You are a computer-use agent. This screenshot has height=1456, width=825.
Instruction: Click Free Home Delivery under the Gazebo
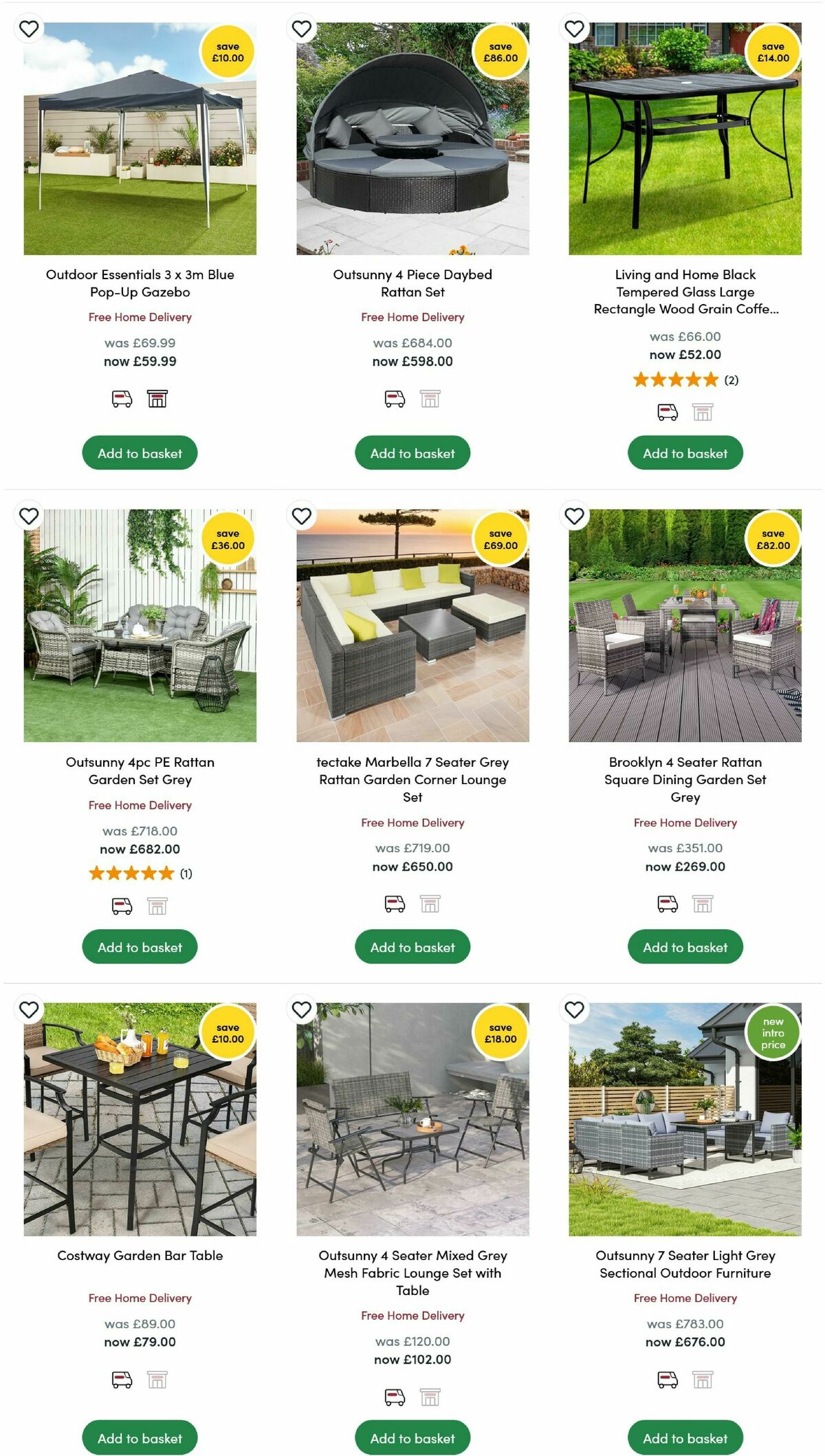click(x=140, y=317)
